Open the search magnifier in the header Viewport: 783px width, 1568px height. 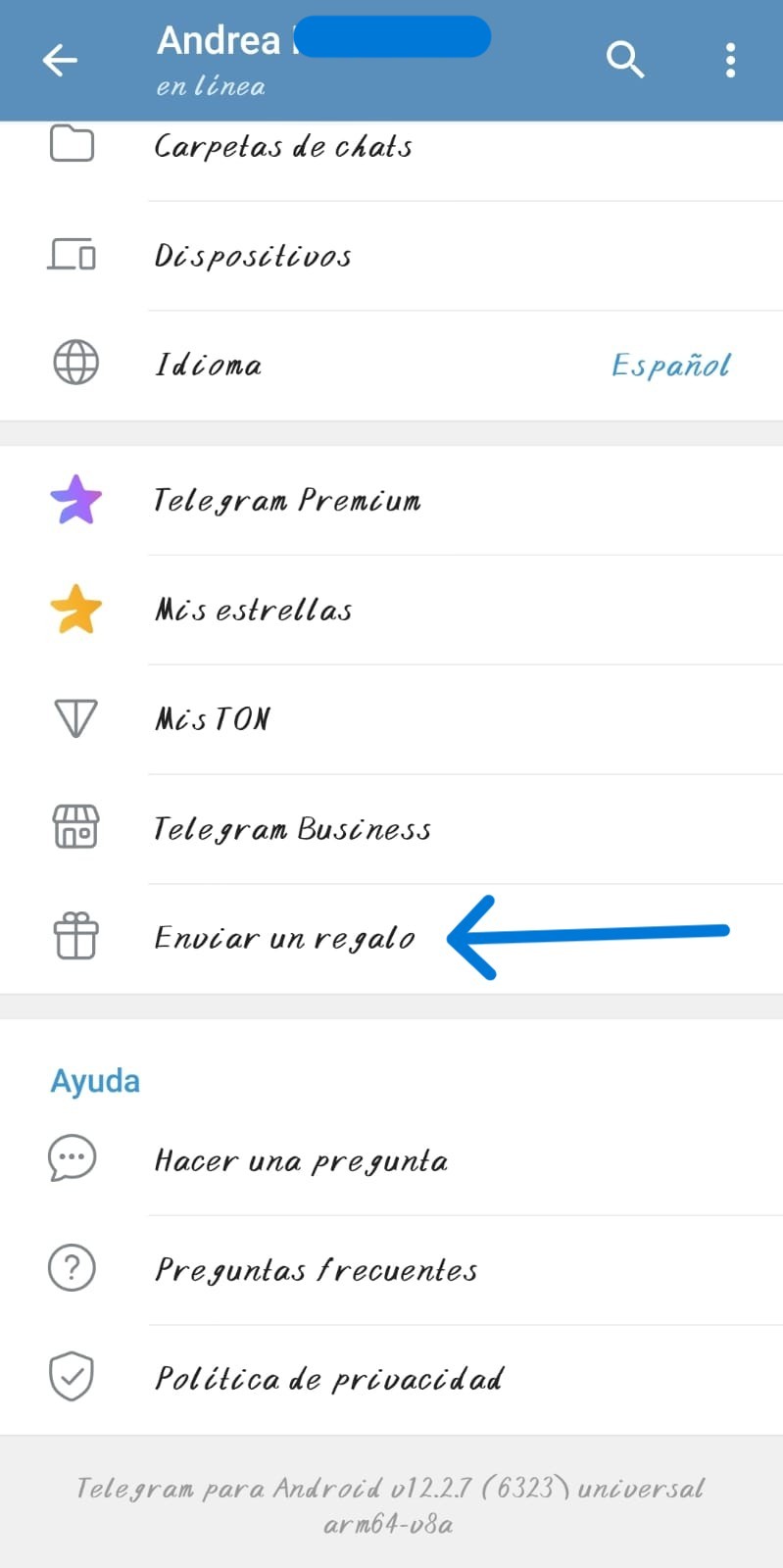[625, 60]
